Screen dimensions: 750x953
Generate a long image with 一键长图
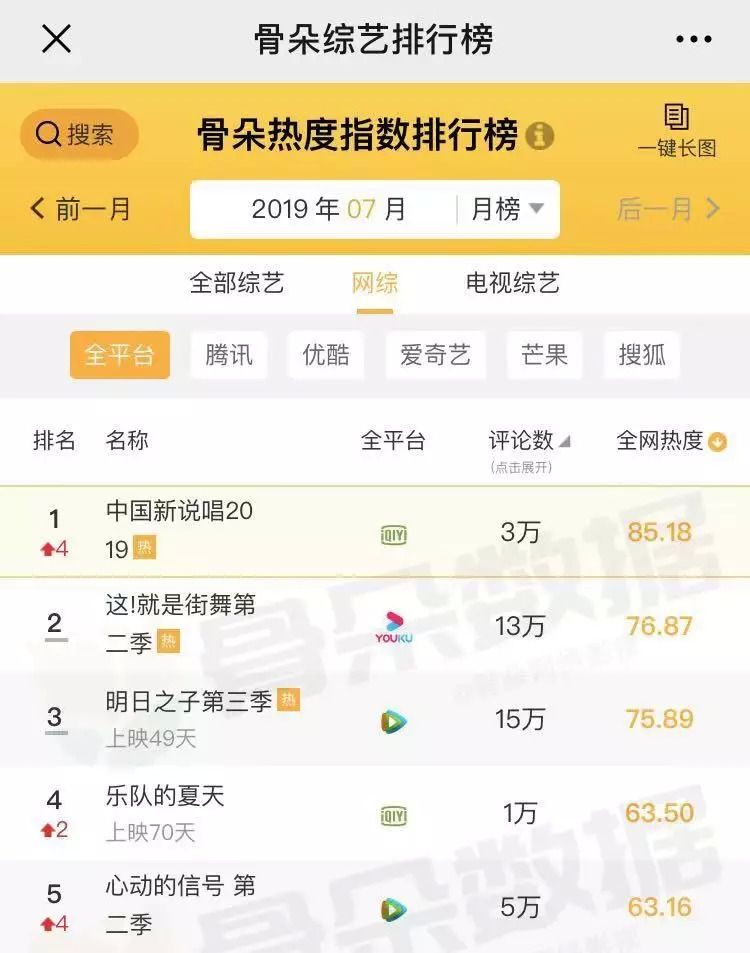pyautogui.click(x=677, y=131)
